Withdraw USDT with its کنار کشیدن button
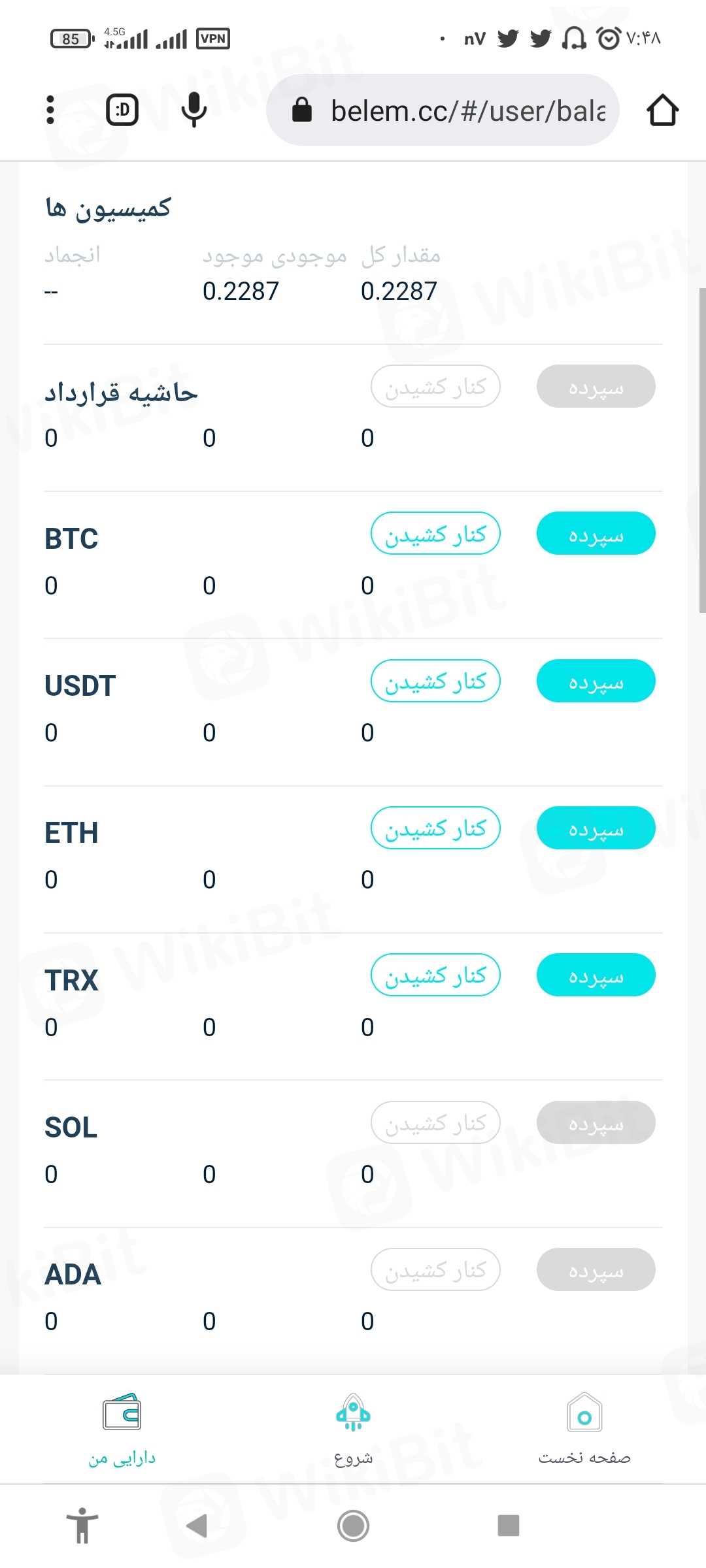 coord(435,681)
